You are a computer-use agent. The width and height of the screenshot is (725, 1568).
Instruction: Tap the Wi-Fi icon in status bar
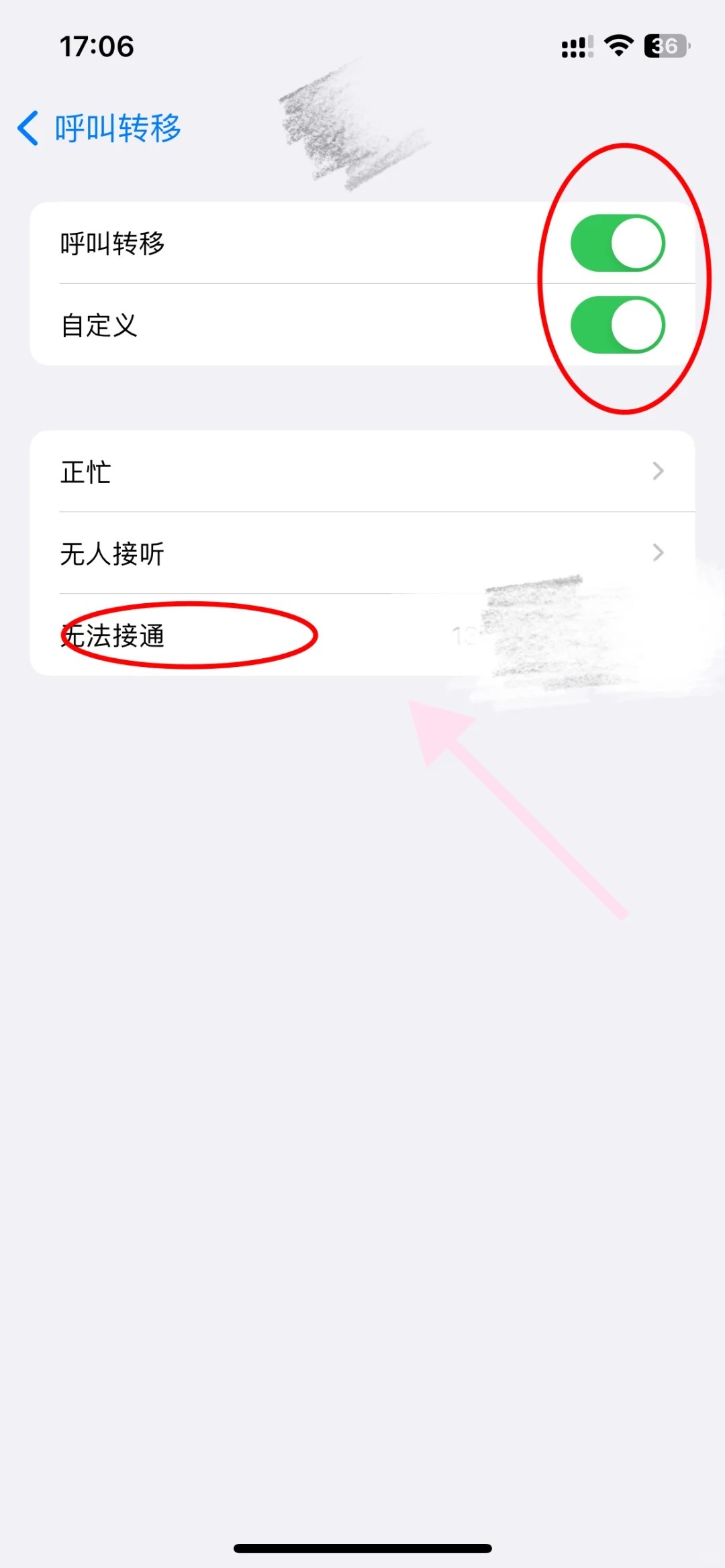click(618, 44)
